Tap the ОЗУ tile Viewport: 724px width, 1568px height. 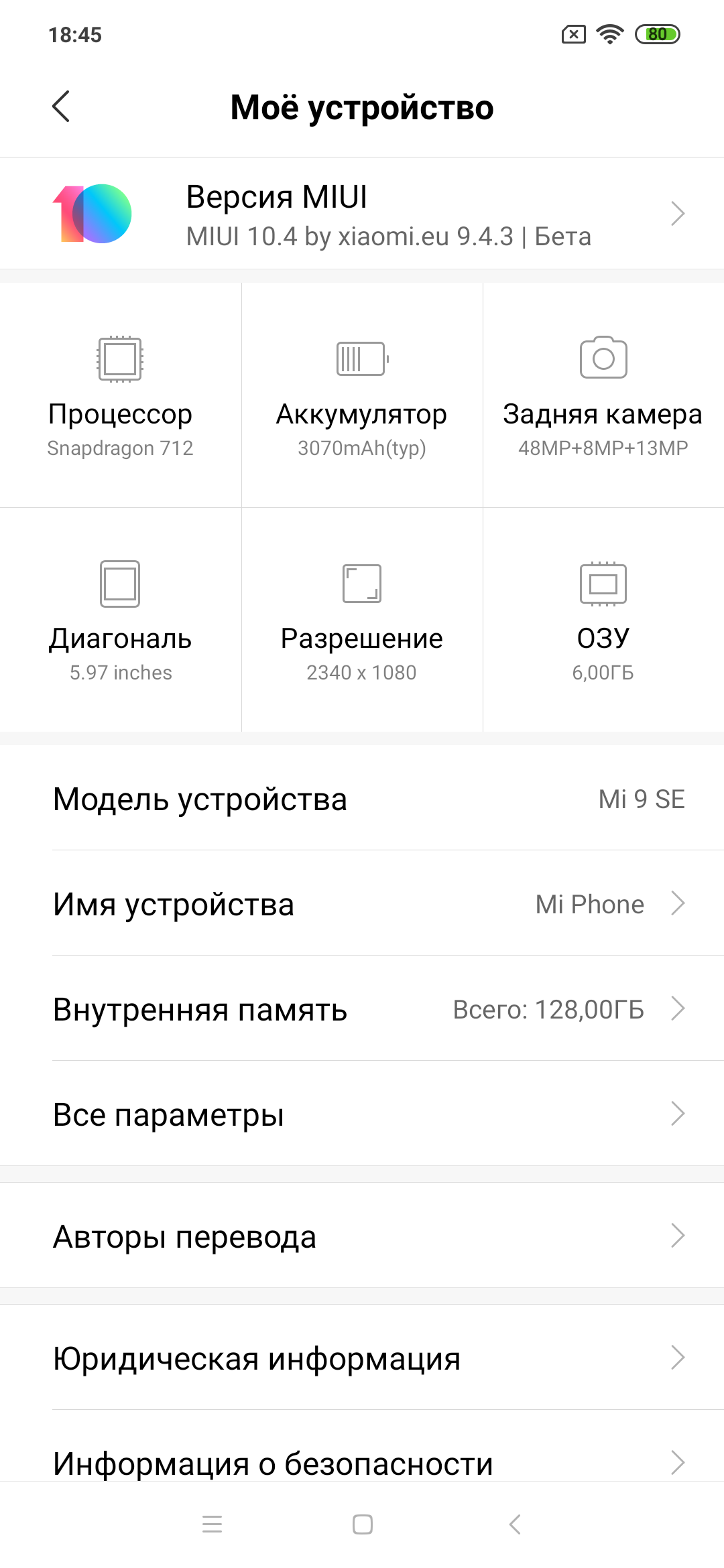click(x=603, y=620)
